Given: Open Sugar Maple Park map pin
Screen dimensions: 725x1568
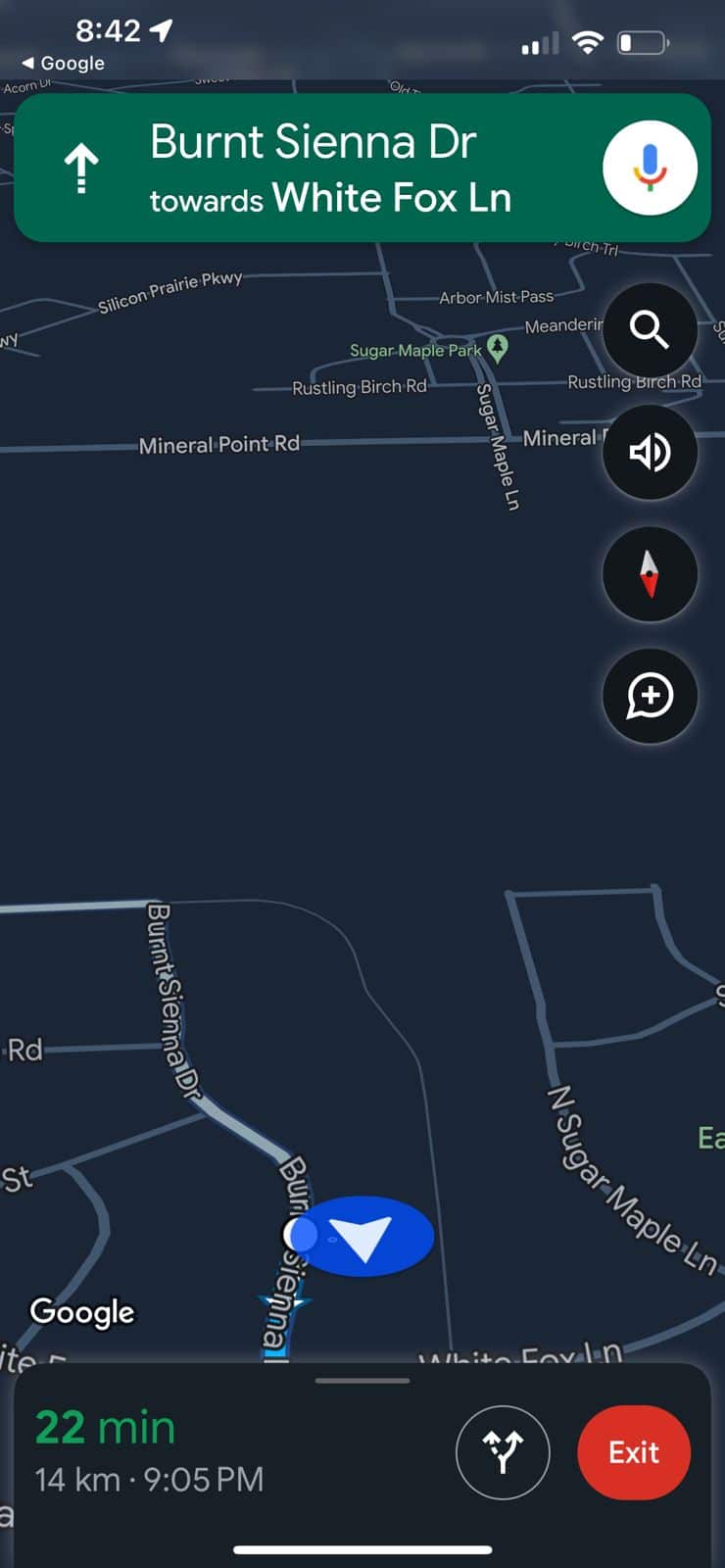Looking at the screenshot, I should coord(498,348).
